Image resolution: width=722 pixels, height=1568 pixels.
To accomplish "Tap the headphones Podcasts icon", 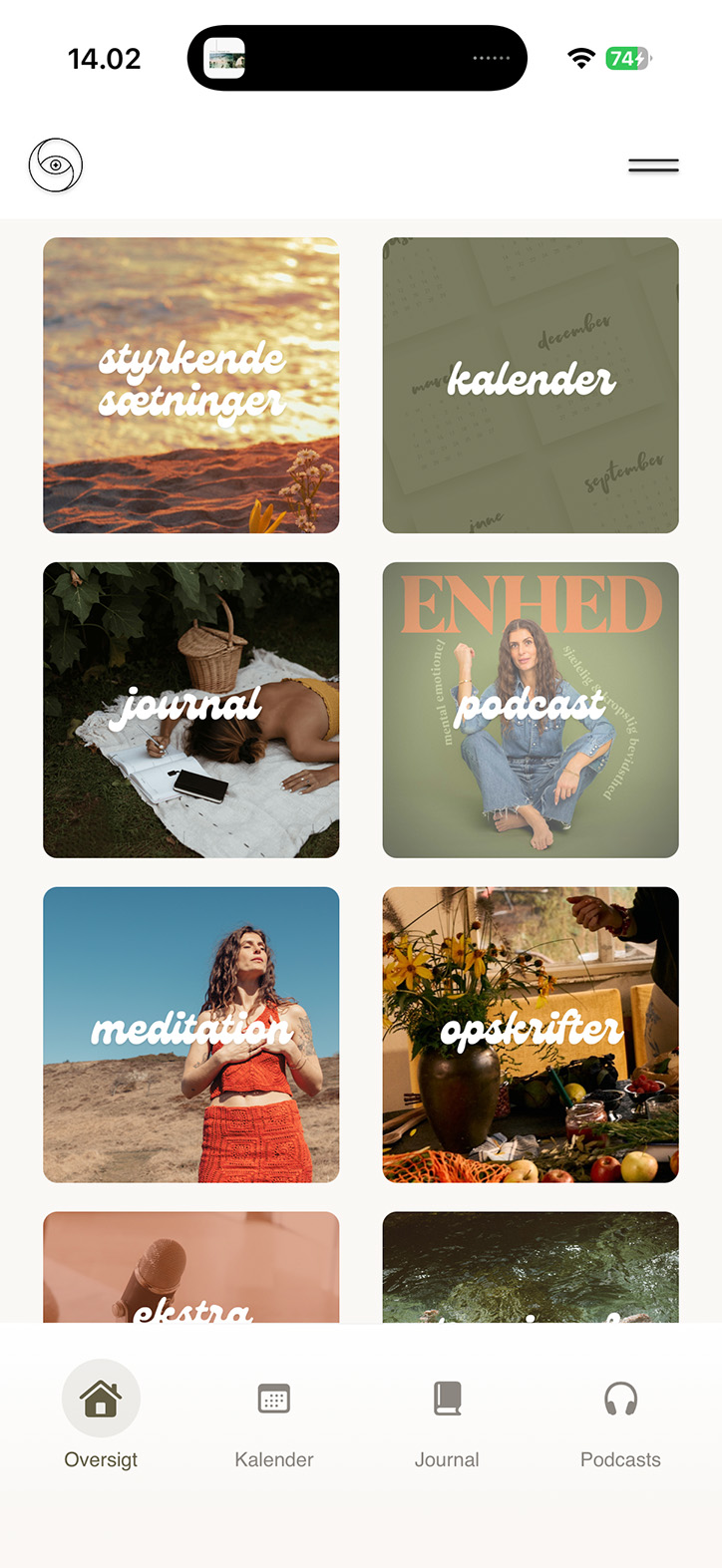I will tap(620, 1398).
